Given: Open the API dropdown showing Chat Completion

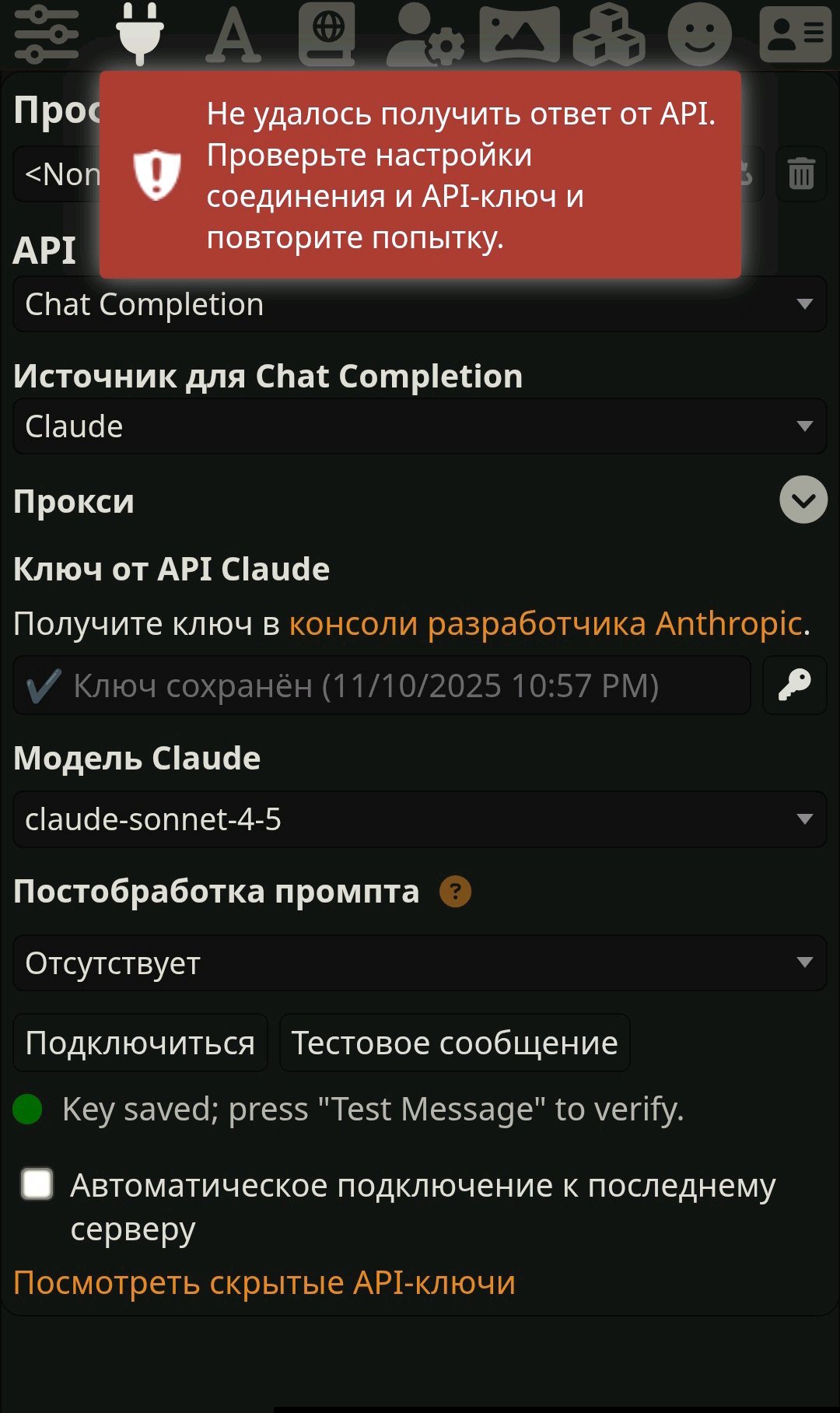Looking at the screenshot, I should [420, 304].
